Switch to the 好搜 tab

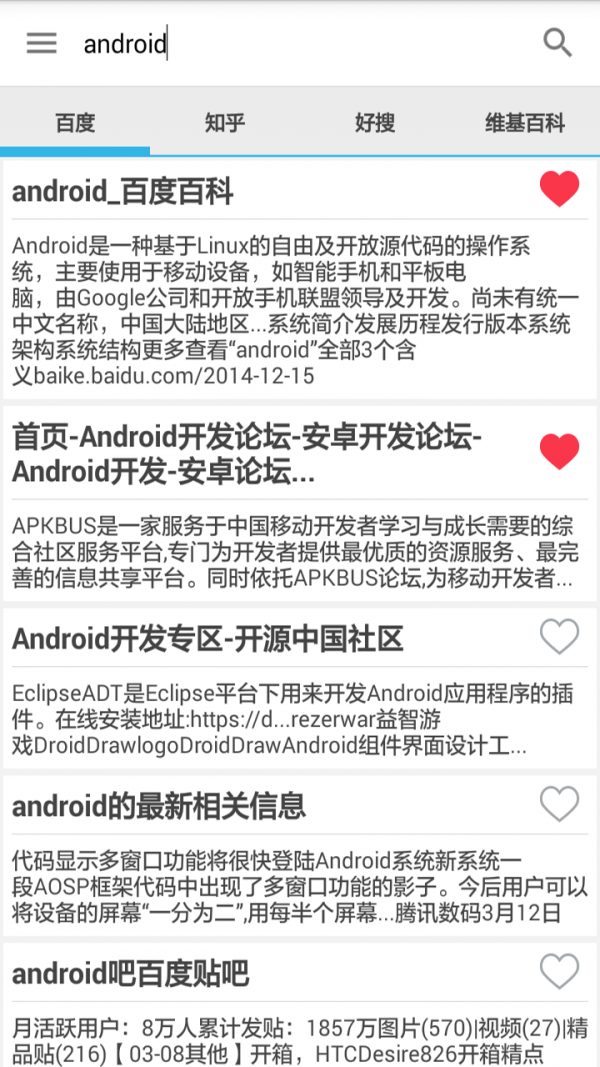(x=375, y=123)
